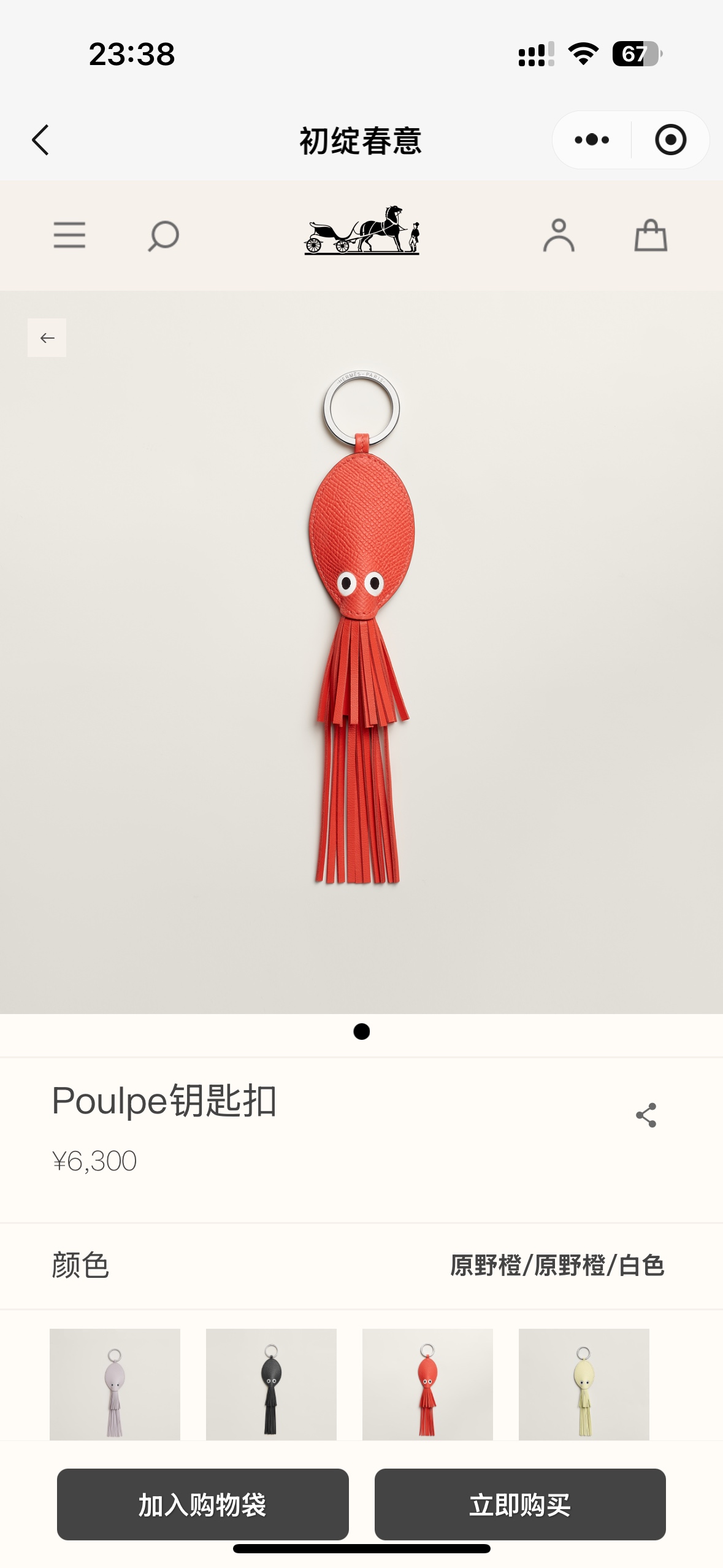Close the mini program with the circle button

click(x=670, y=140)
